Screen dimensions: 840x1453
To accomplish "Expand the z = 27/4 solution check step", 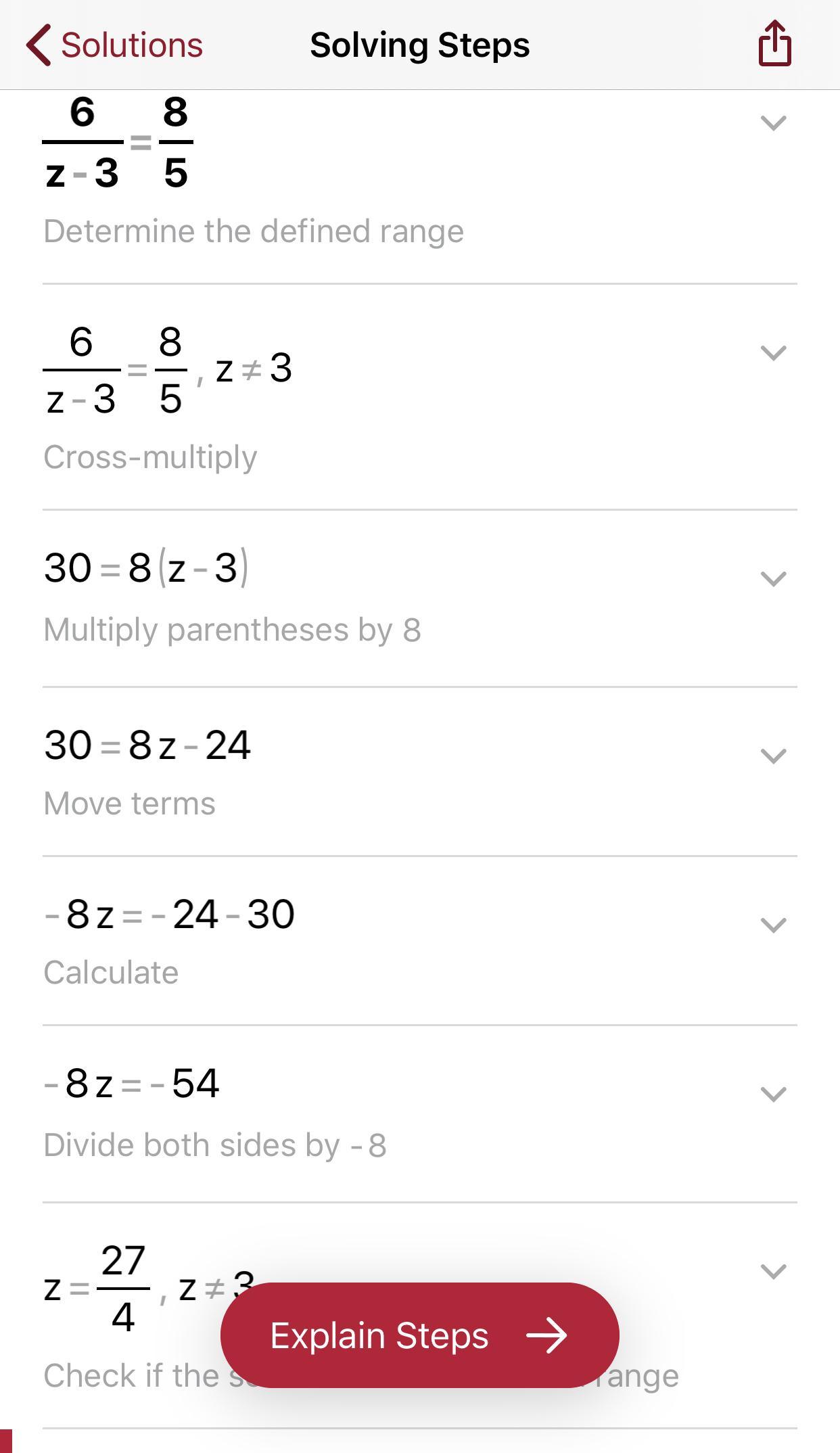I will tap(773, 1271).
